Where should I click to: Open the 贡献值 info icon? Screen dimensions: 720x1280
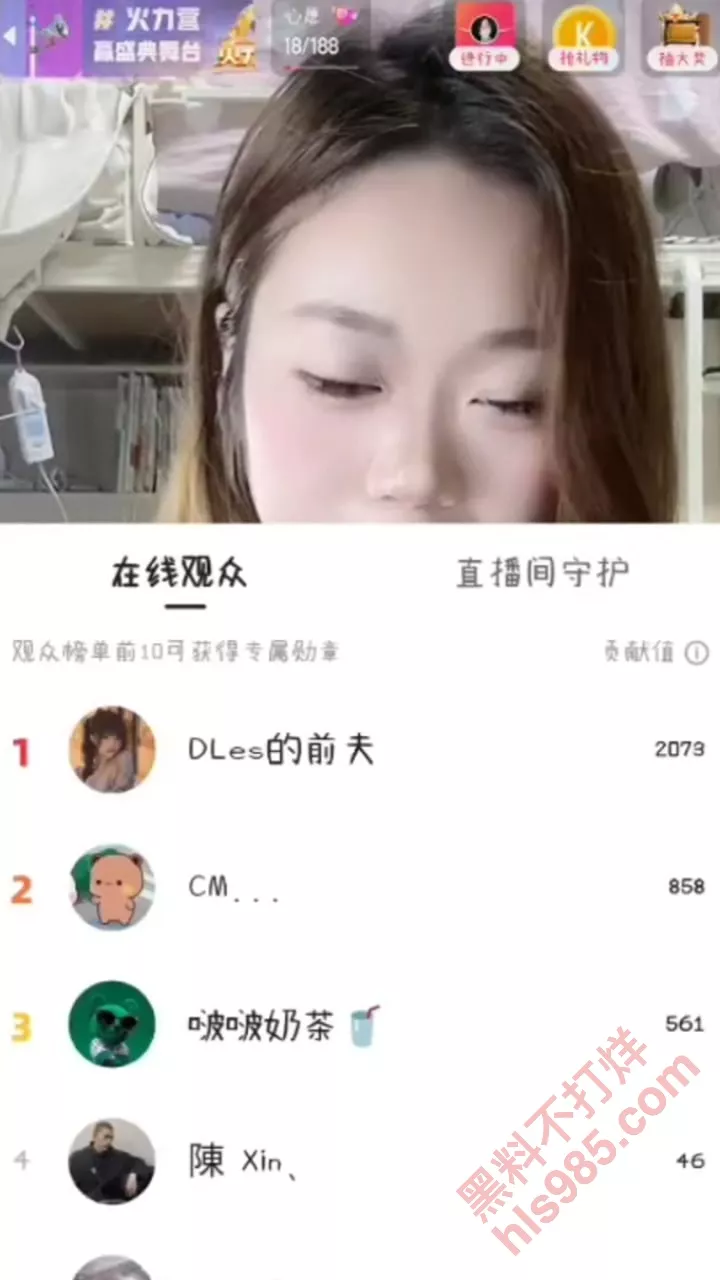697,652
